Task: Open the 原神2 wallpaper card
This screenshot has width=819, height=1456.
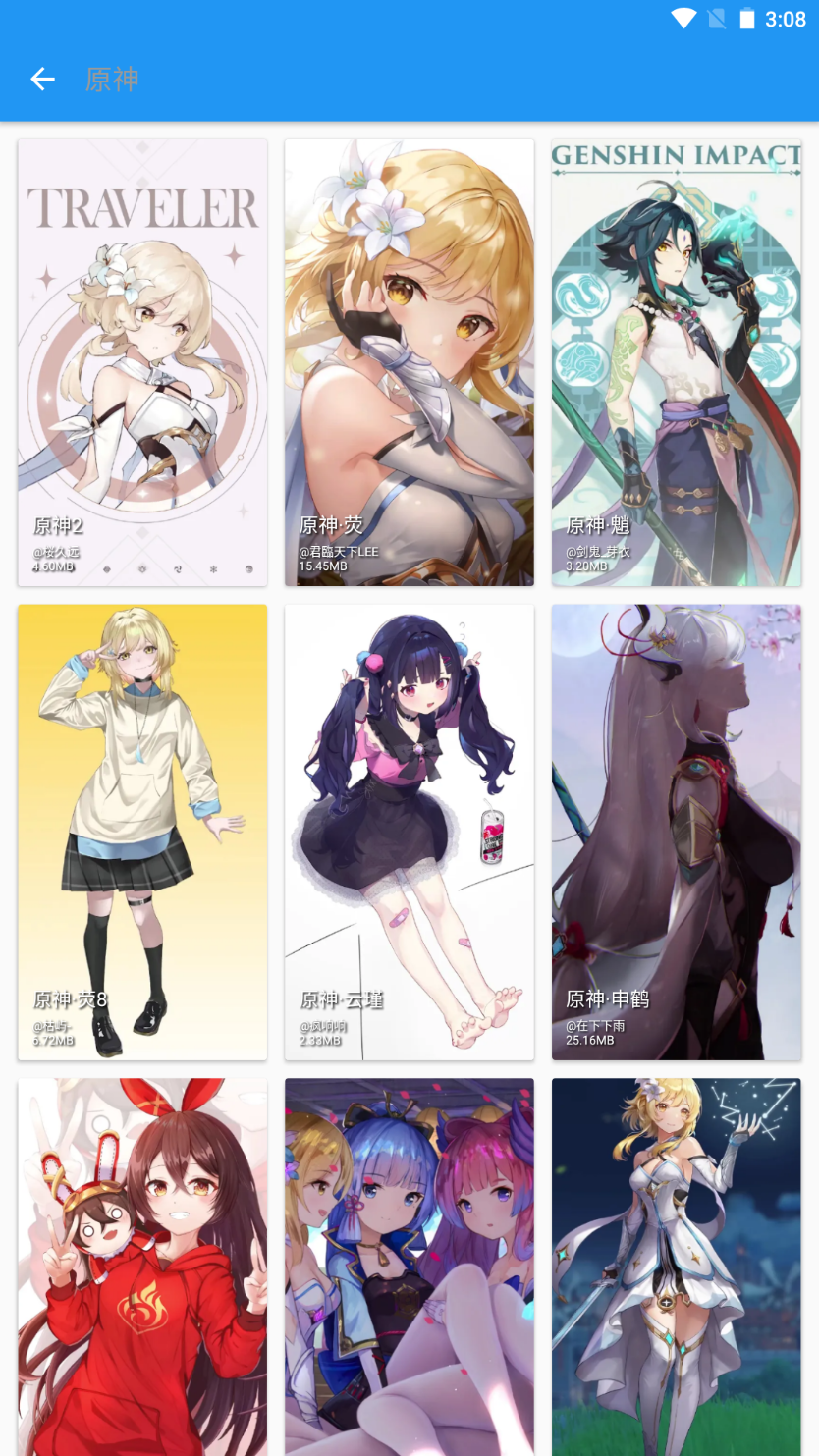Action: [142, 362]
